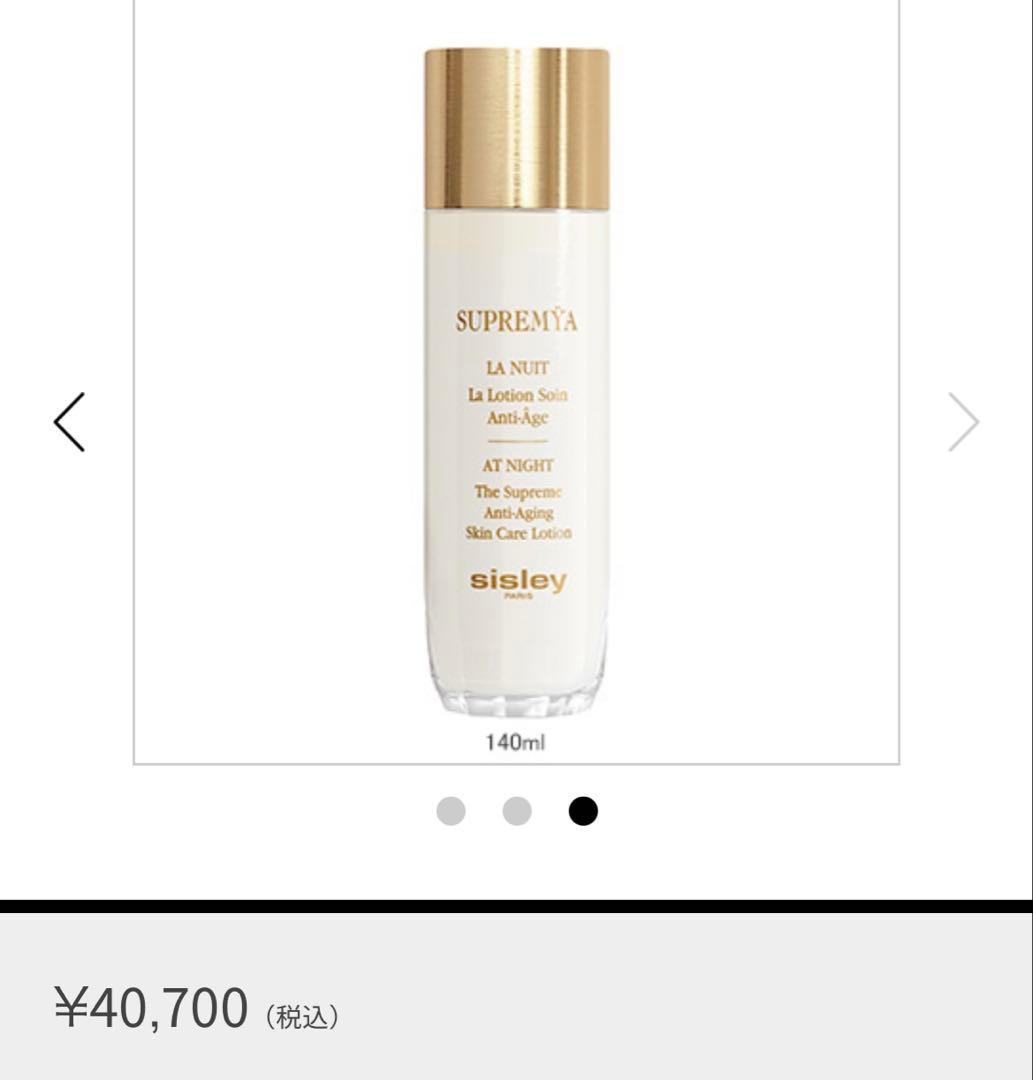Open the Supremÿa lotion product image
The height and width of the screenshot is (1080, 1033).
(516, 390)
